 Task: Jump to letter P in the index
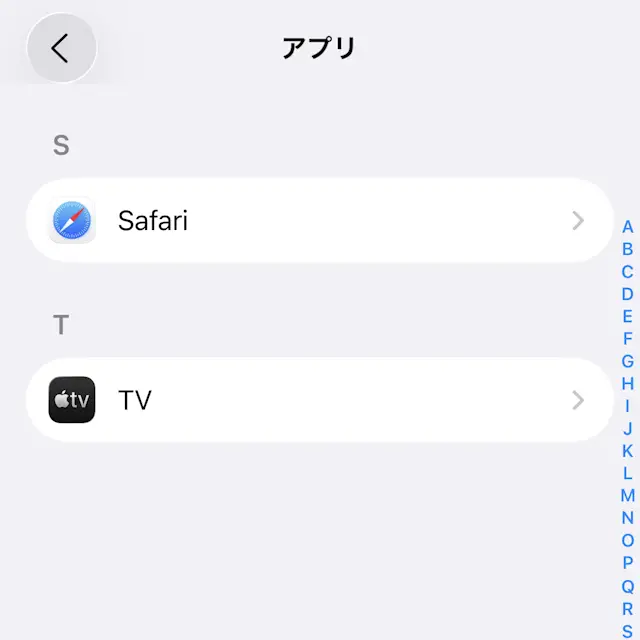point(627,562)
